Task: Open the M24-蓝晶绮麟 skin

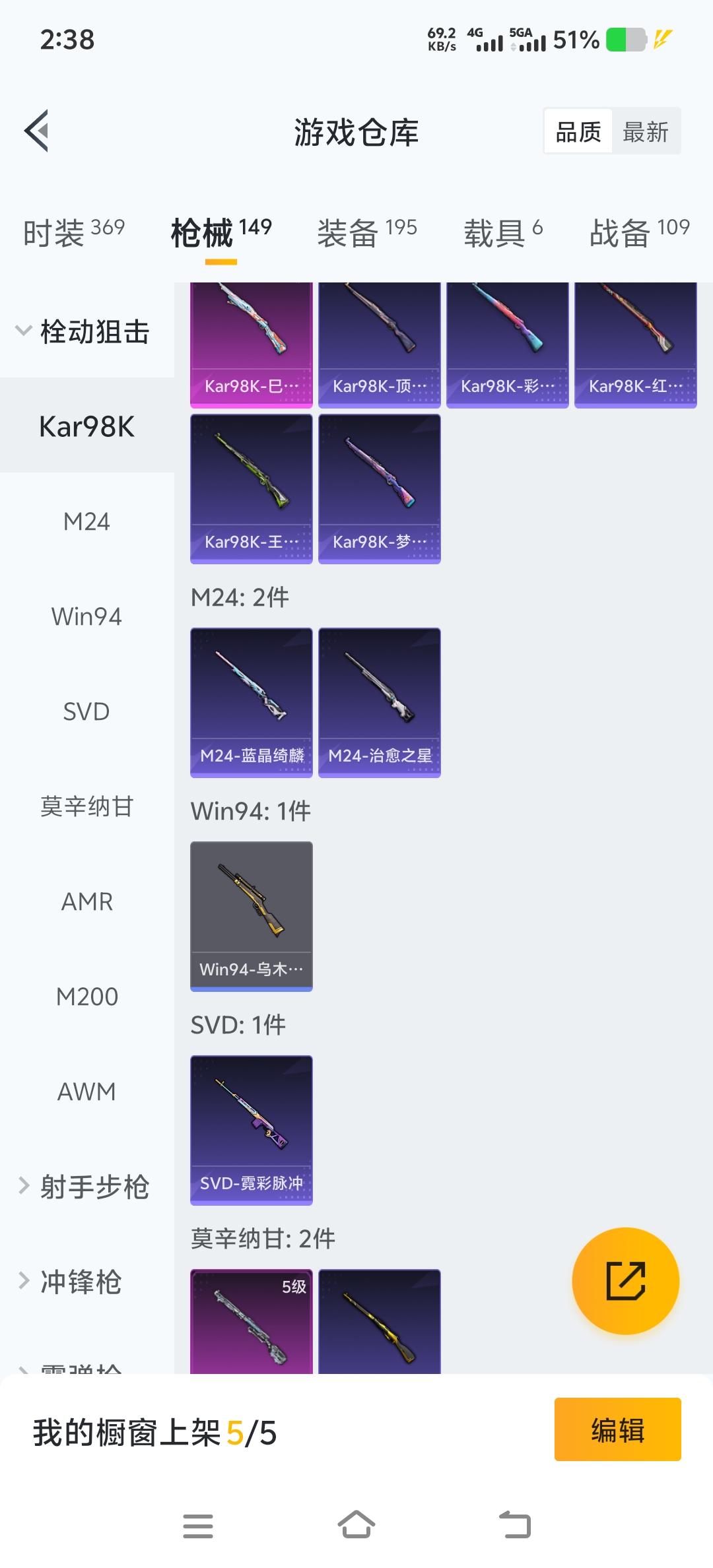Action: click(x=251, y=702)
